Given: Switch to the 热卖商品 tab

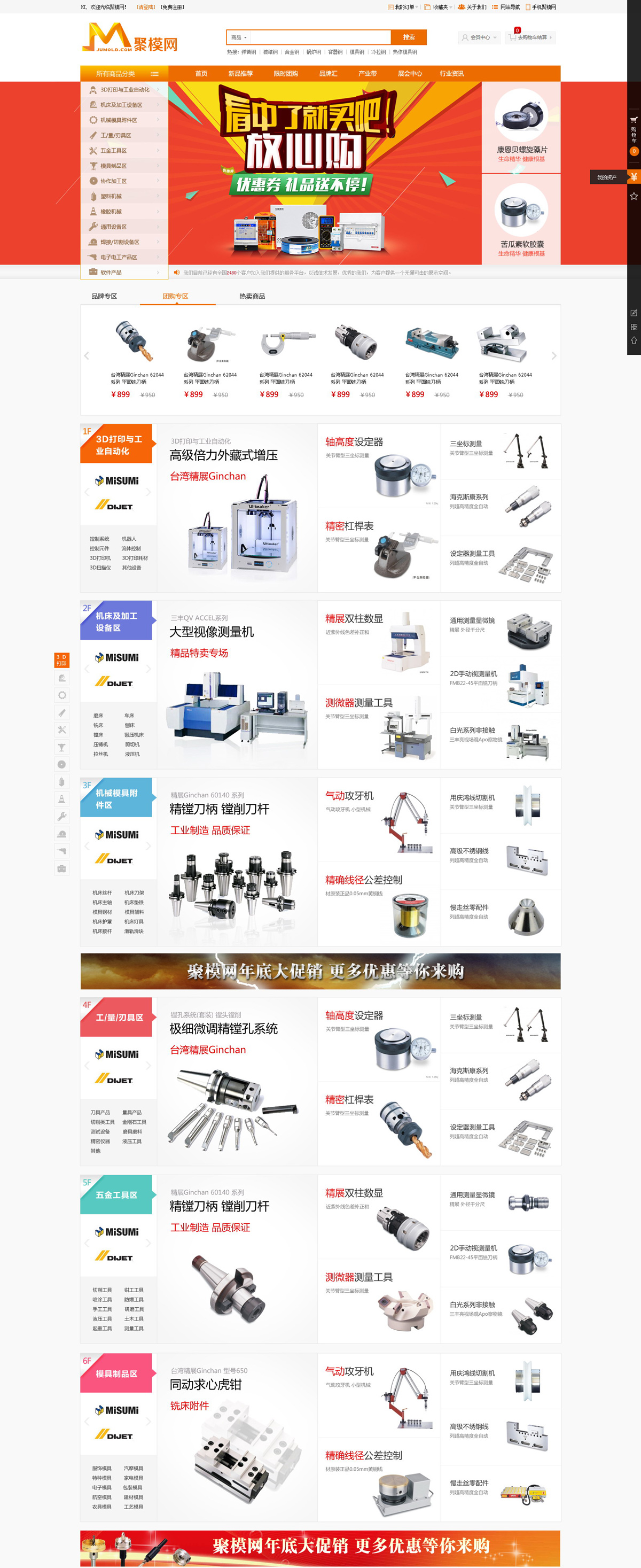Looking at the screenshot, I should click(252, 297).
